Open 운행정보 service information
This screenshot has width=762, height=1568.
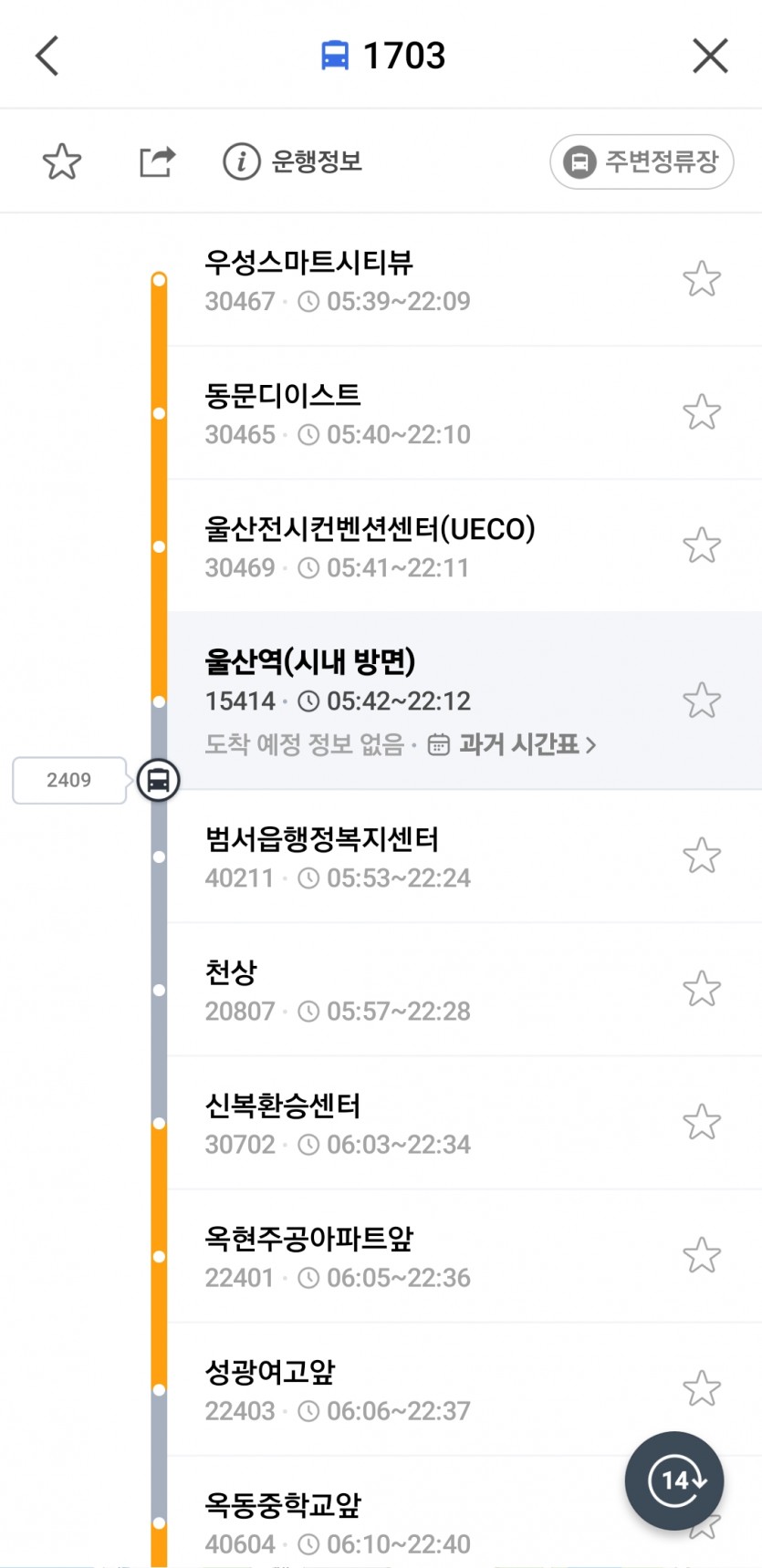pos(294,161)
